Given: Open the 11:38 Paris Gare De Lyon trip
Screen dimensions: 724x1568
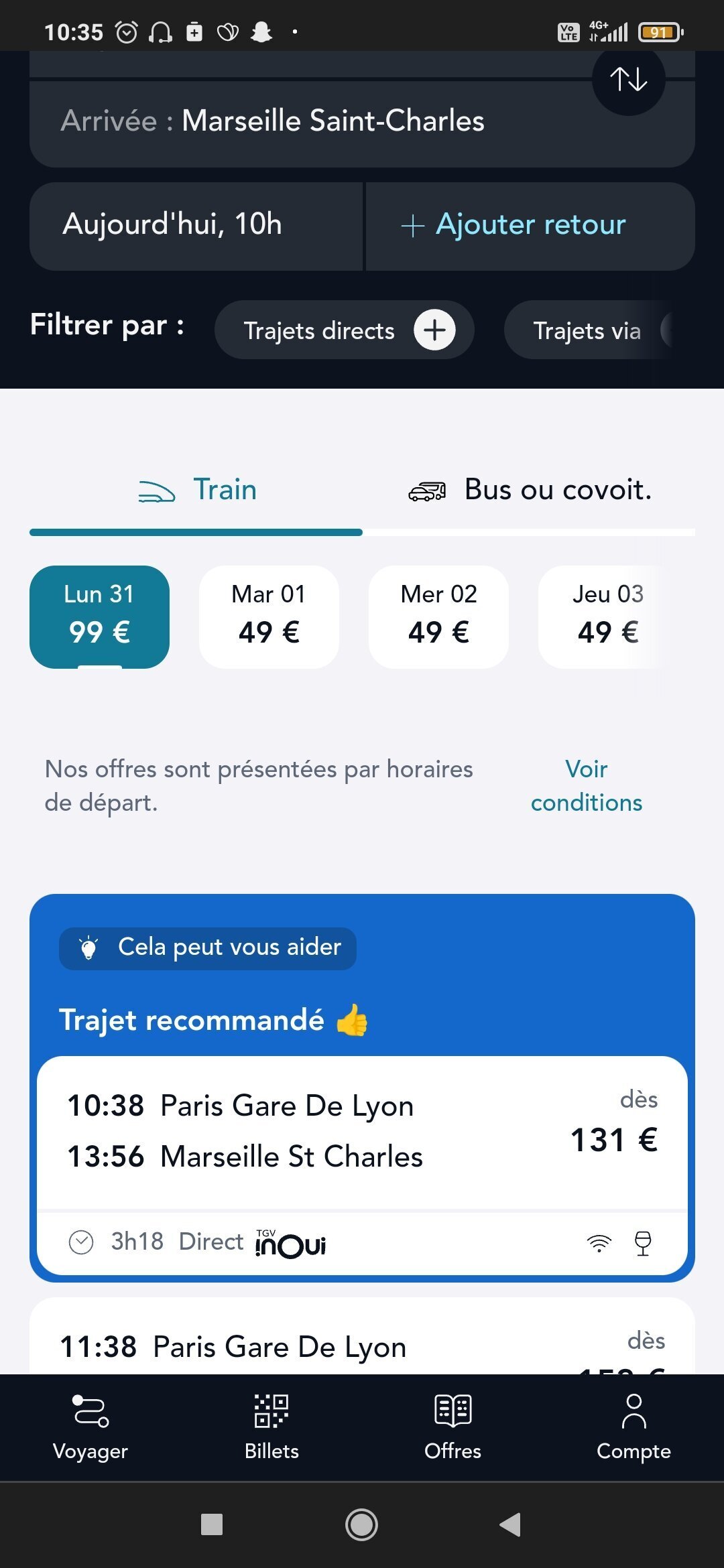Looking at the screenshot, I should click(x=362, y=1337).
